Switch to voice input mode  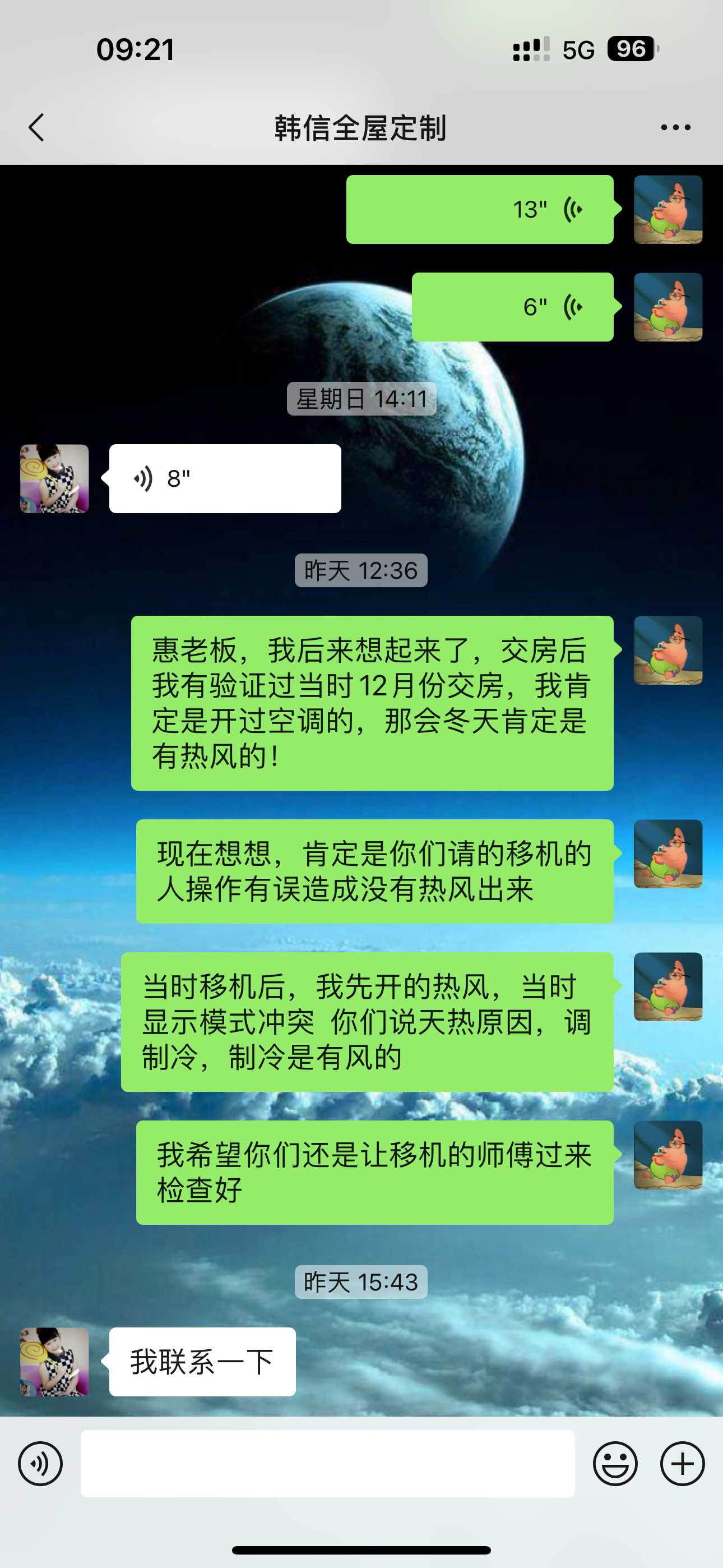(x=40, y=1463)
